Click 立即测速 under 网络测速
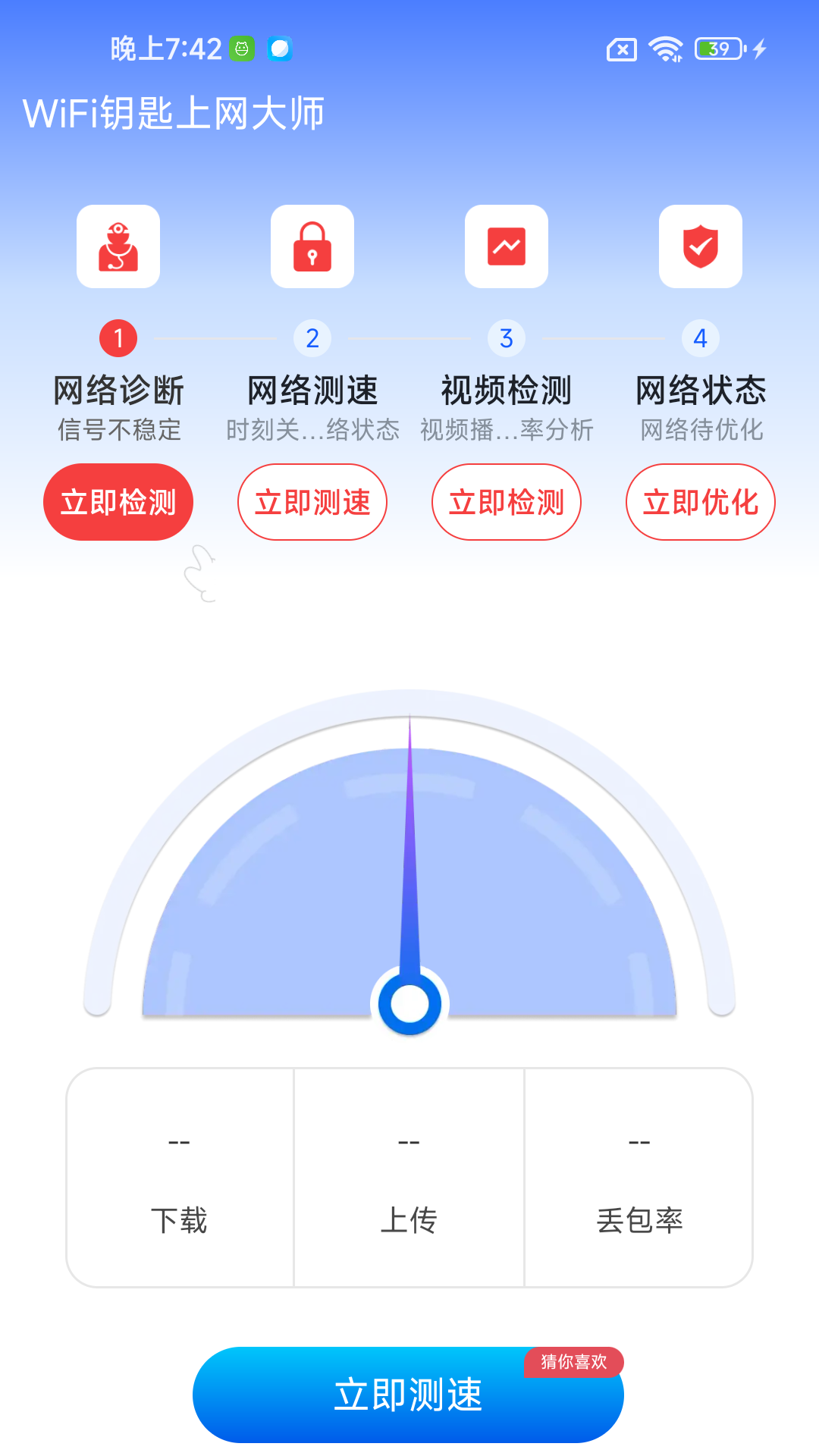This screenshot has width=819, height=1456. 312,502
